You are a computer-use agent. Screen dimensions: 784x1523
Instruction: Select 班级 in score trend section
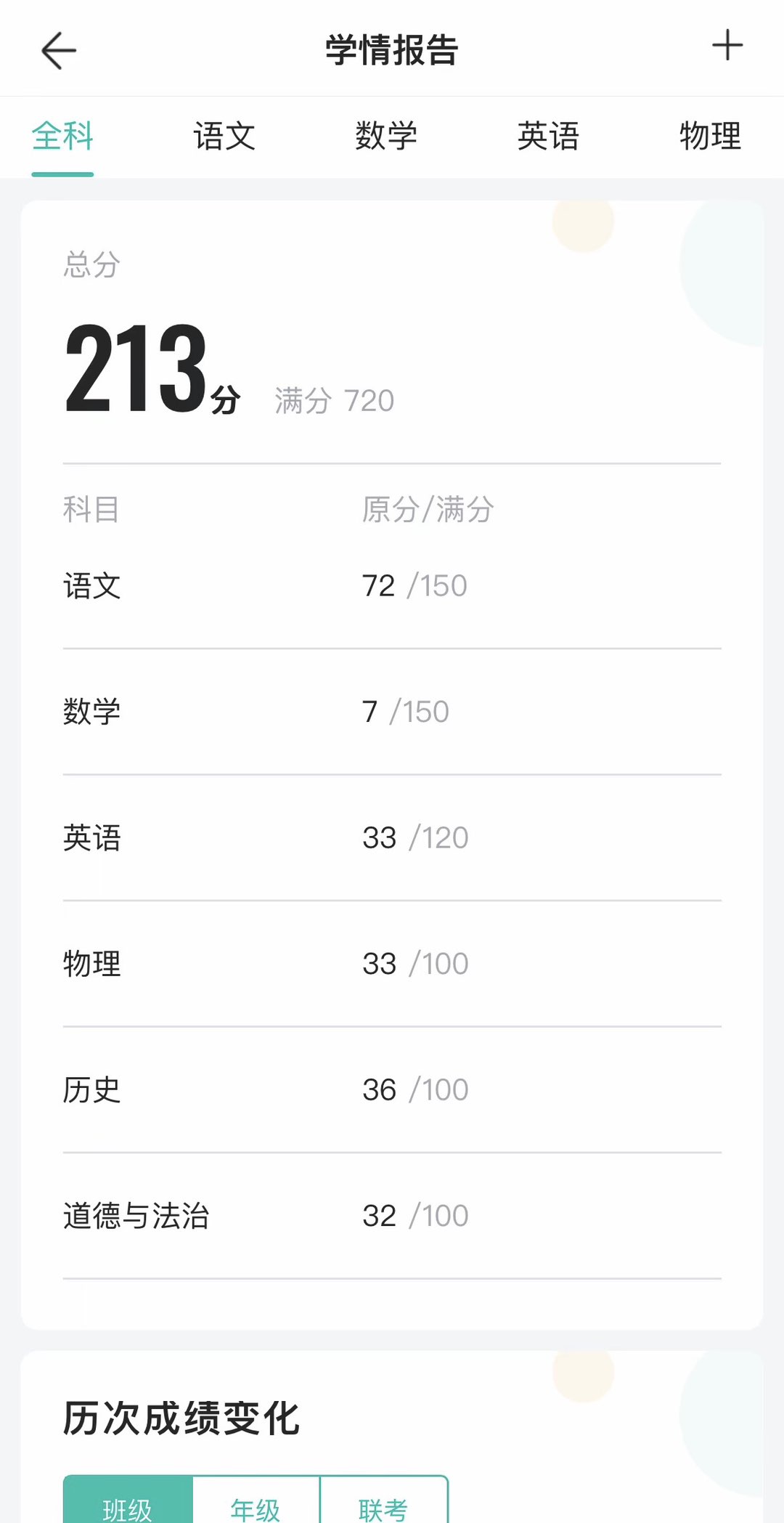coord(128,1503)
